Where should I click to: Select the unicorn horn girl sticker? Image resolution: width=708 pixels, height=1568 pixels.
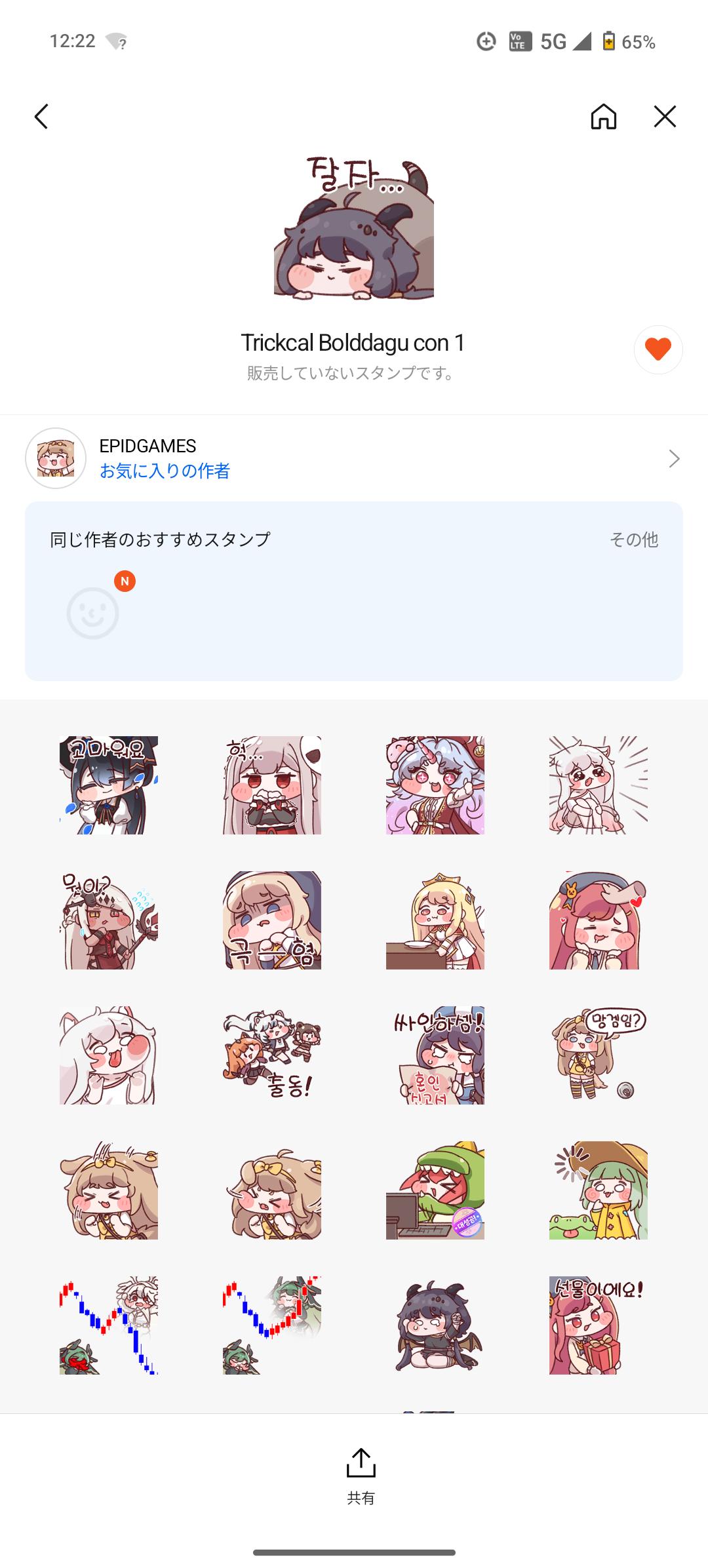click(435, 785)
